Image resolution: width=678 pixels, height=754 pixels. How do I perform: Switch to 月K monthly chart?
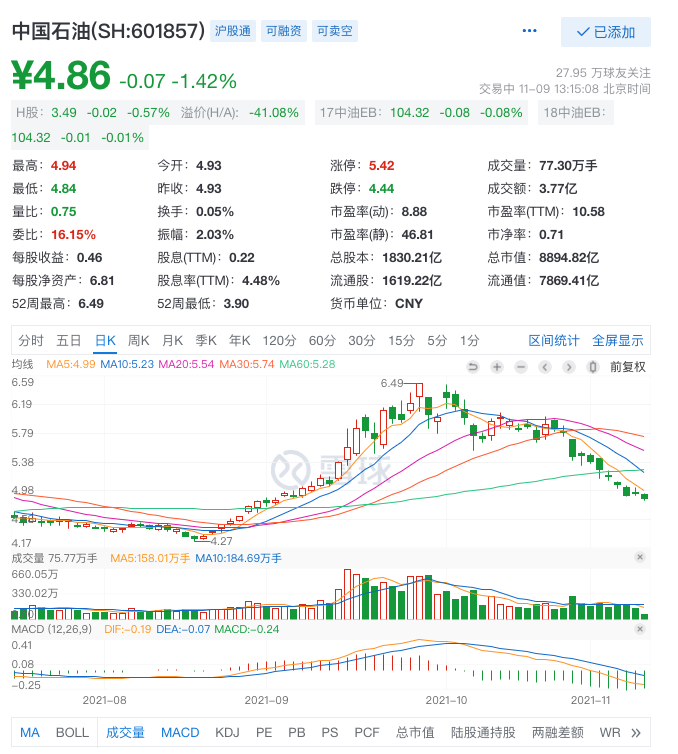173,340
